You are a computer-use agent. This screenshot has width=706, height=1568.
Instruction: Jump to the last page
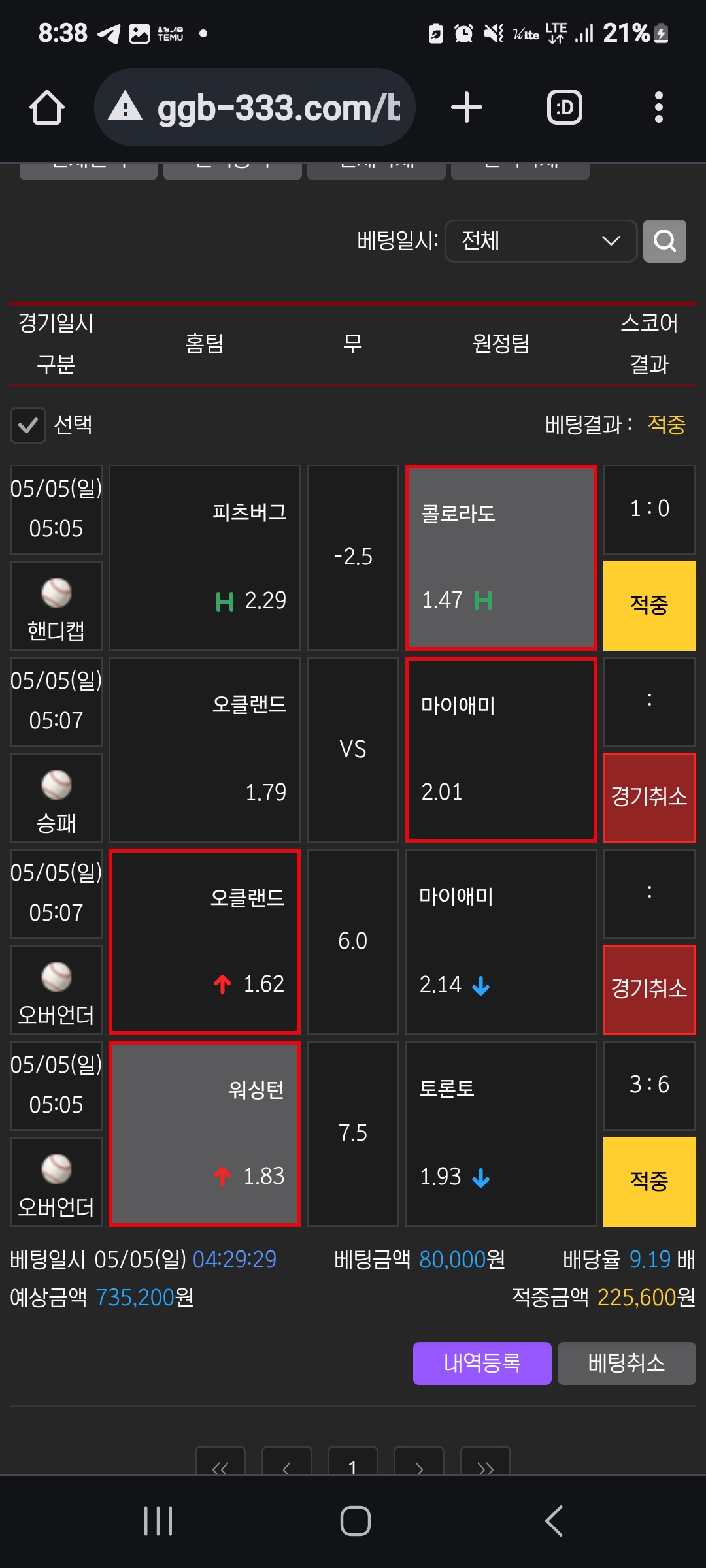[x=485, y=1463]
